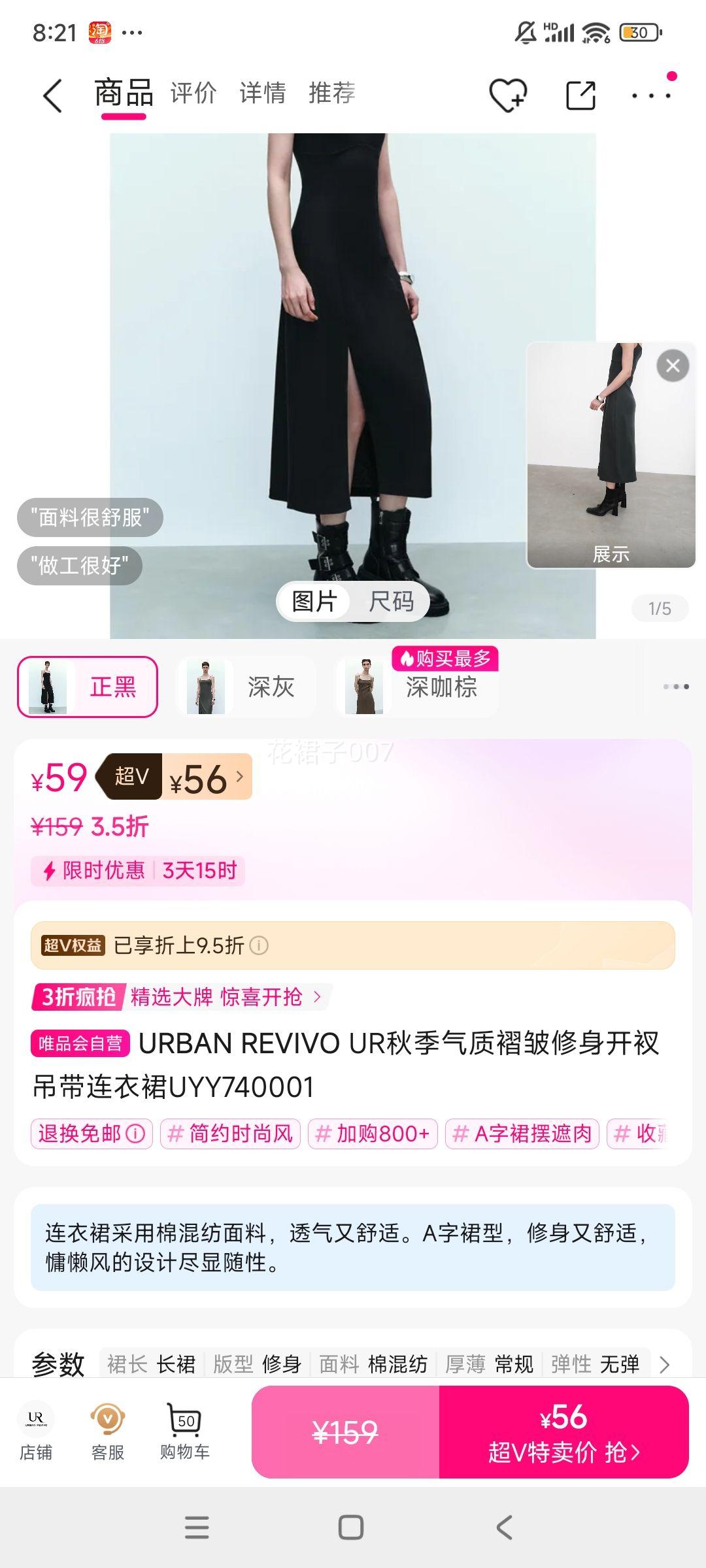Image resolution: width=706 pixels, height=1568 pixels.
Task: Open the top-right overflow menu
Action: [x=651, y=96]
